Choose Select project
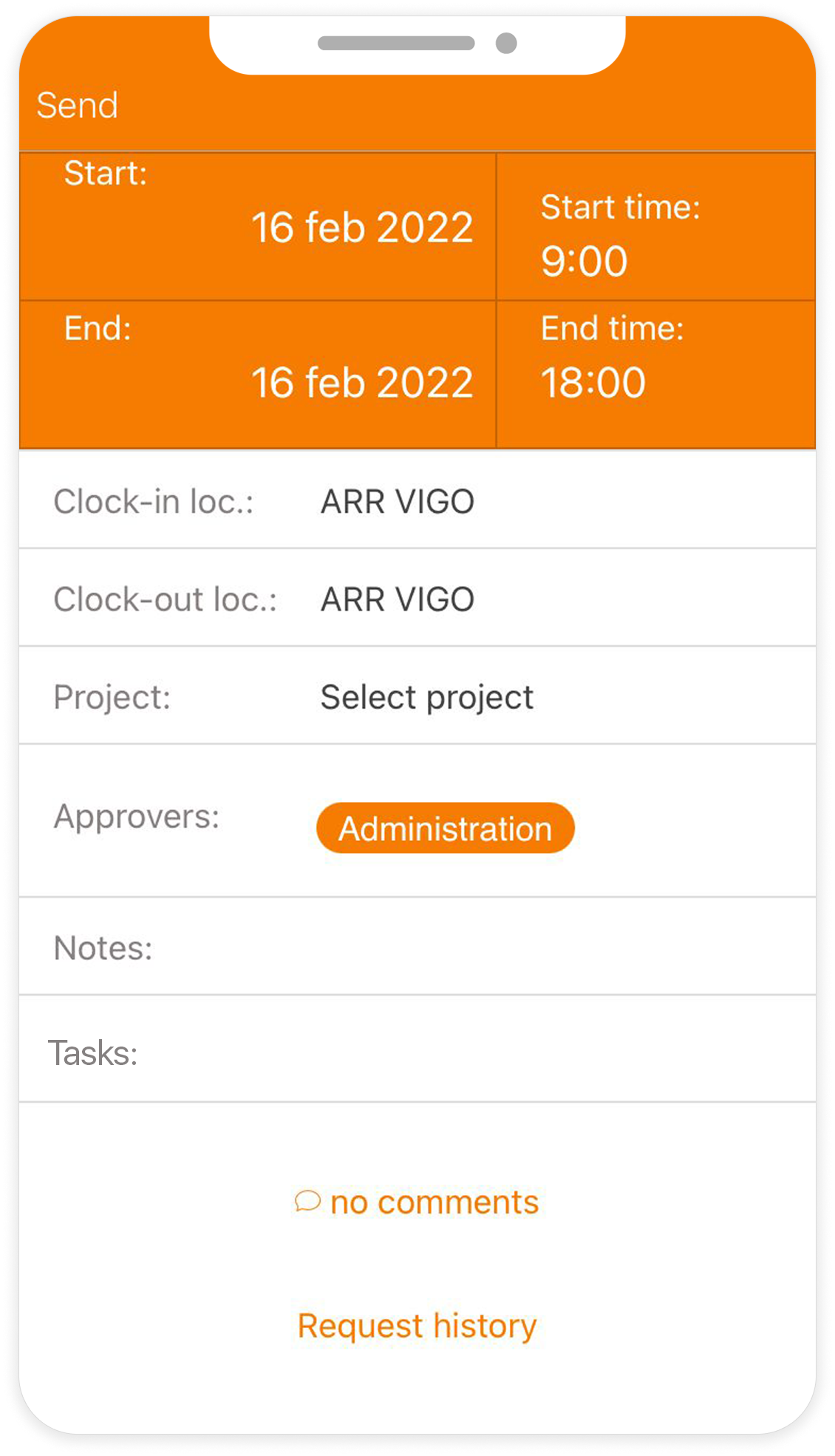The image size is (835, 1456). coord(426,697)
